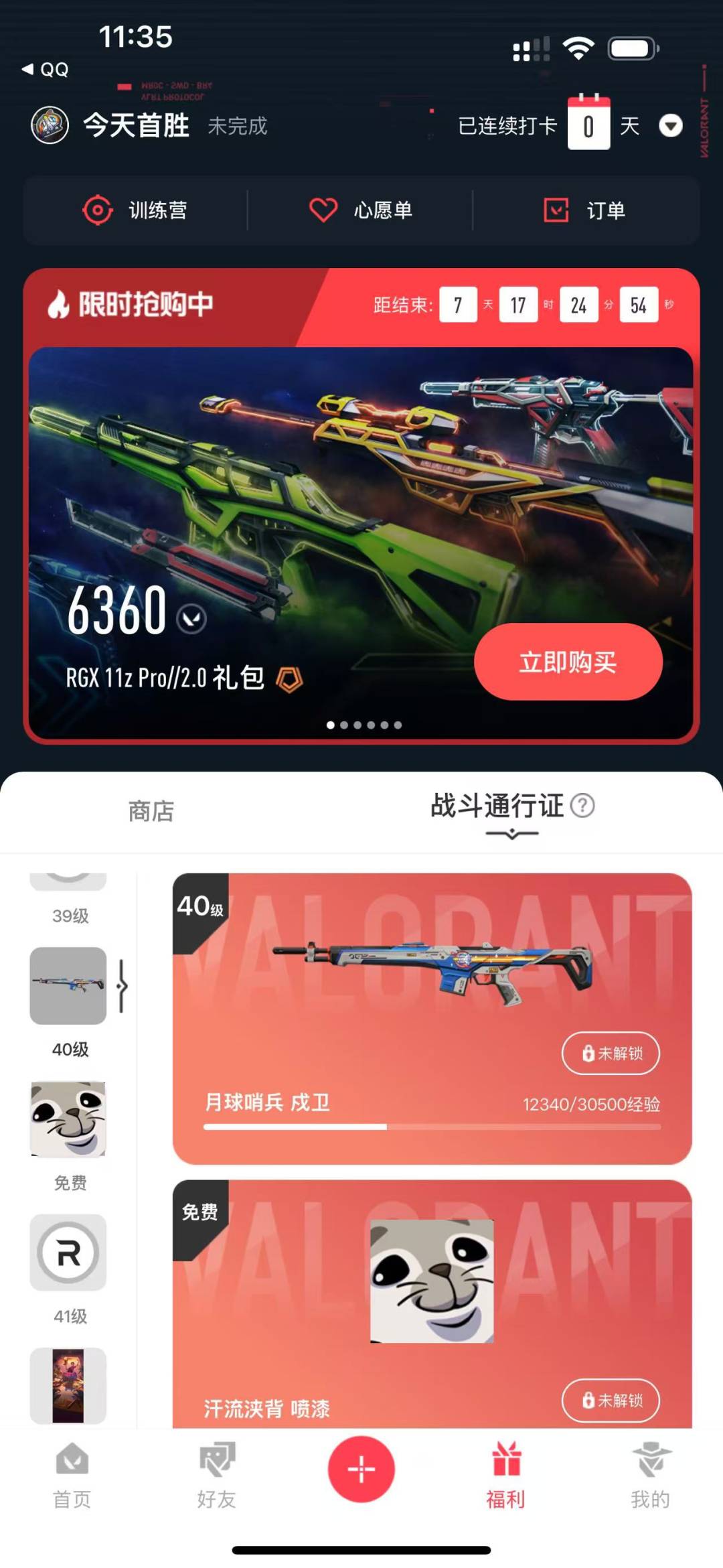
Task: Open the RGX 11z Pro bundle banner
Action: point(361,543)
